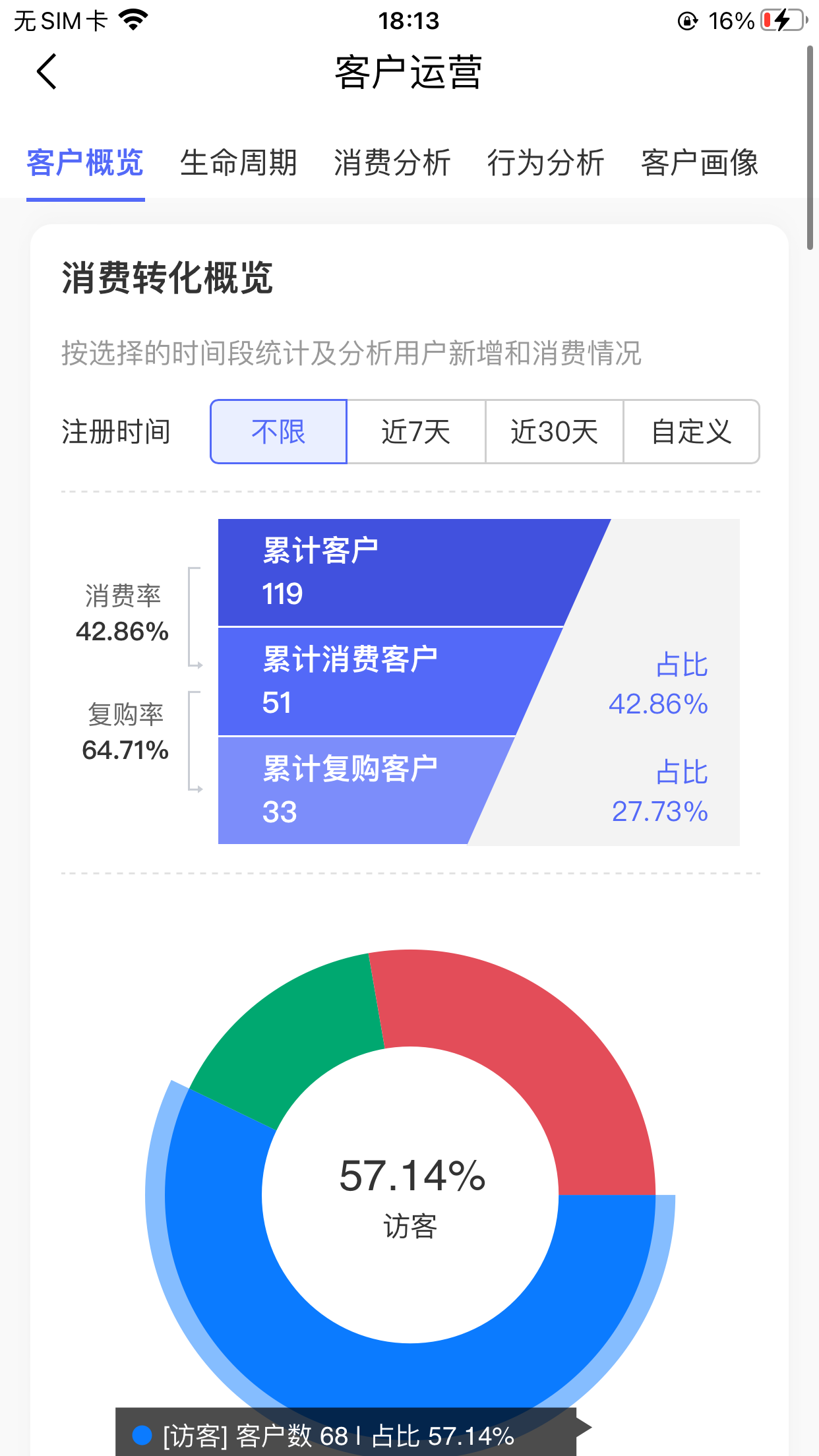Open the 客户画像 tab
Viewport: 819px width, 1456px height.
700,163
